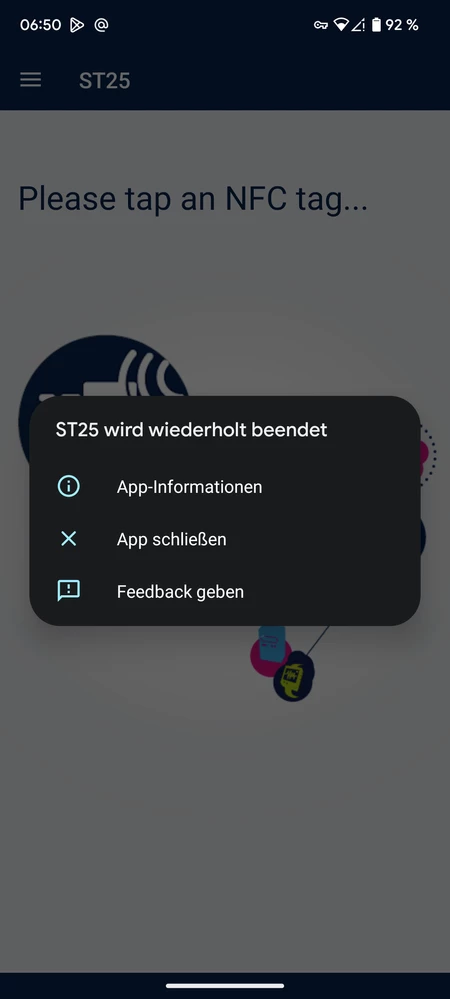Choose Feedback geben in the dialog
Image resolution: width=450 pixels, height=999 pixels.
click(x=224, y=592)
